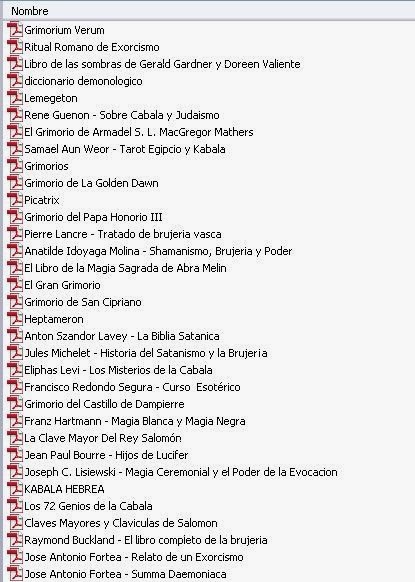Open the Lemegeton PDF
This screenshot has width=415, height=582.
coord(51,98)
